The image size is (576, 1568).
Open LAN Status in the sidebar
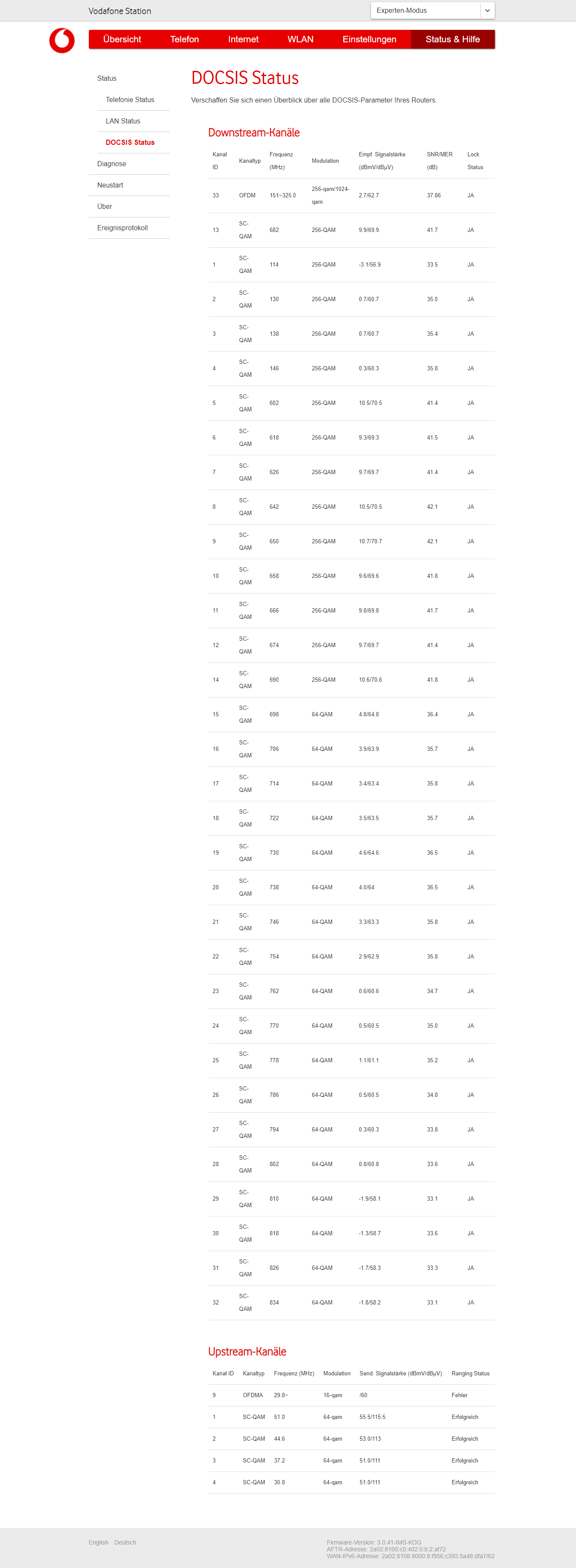(x=123, y=121)
